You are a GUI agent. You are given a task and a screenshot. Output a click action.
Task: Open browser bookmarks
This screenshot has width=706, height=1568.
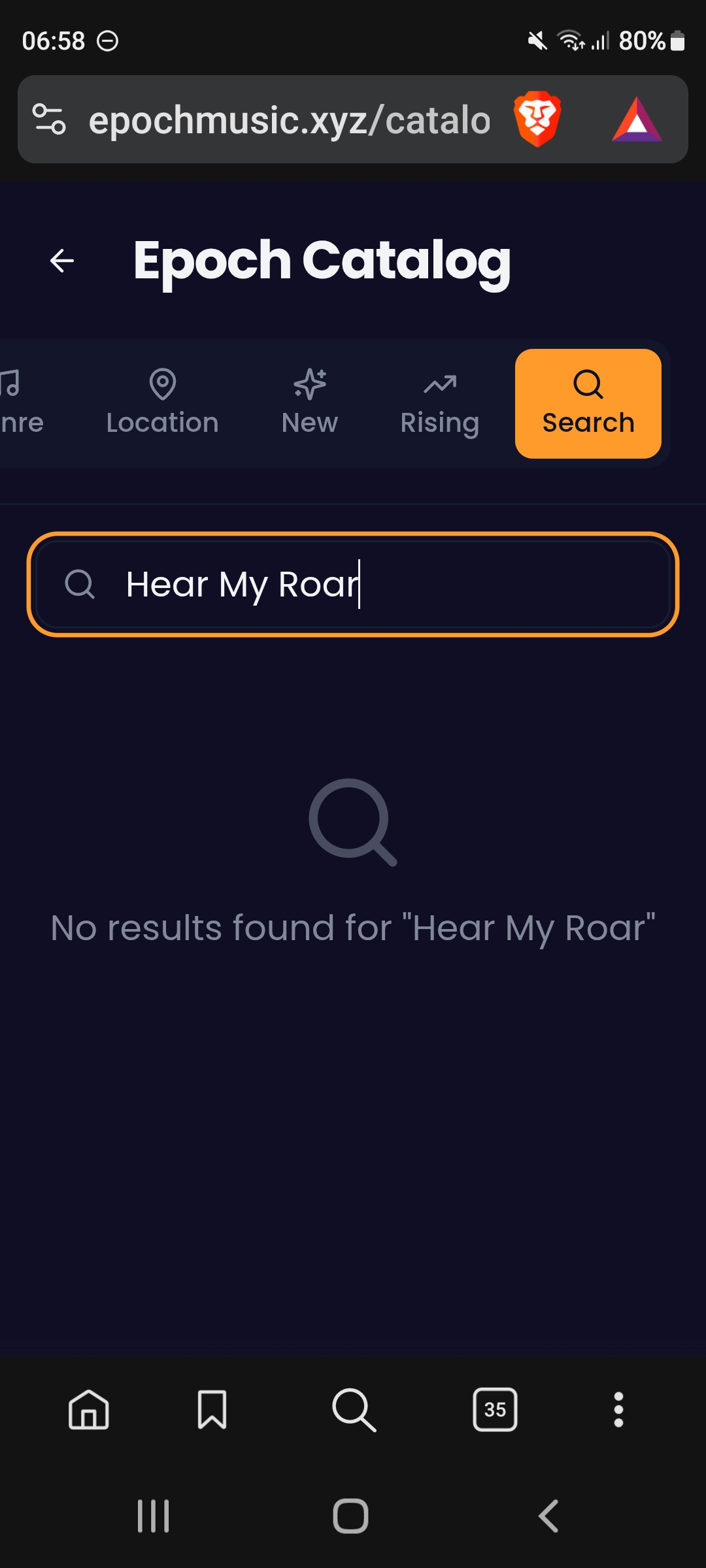[x=212, y=1409]
